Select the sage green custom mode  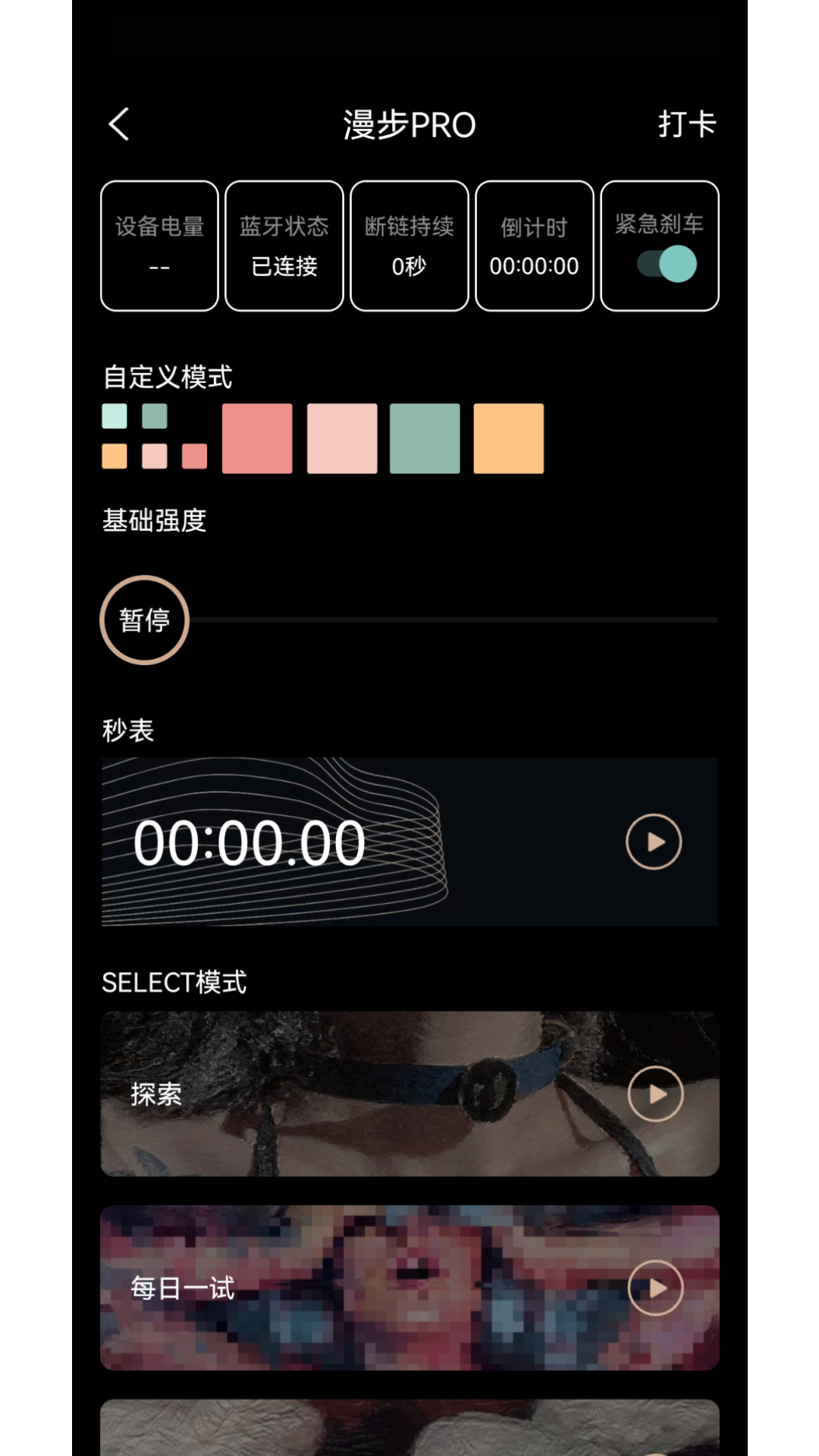425,438
